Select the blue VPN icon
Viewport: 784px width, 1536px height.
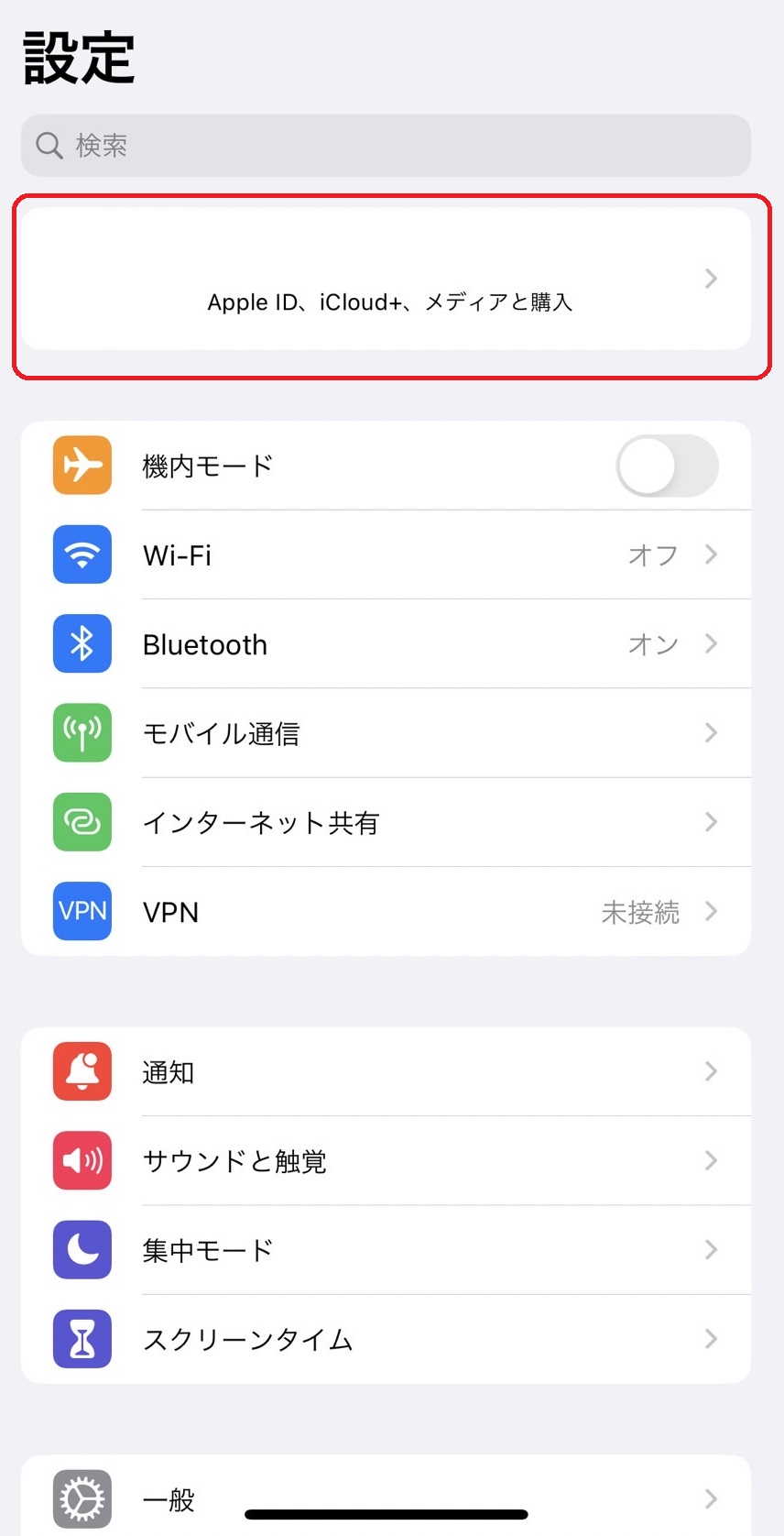point(82,911)
